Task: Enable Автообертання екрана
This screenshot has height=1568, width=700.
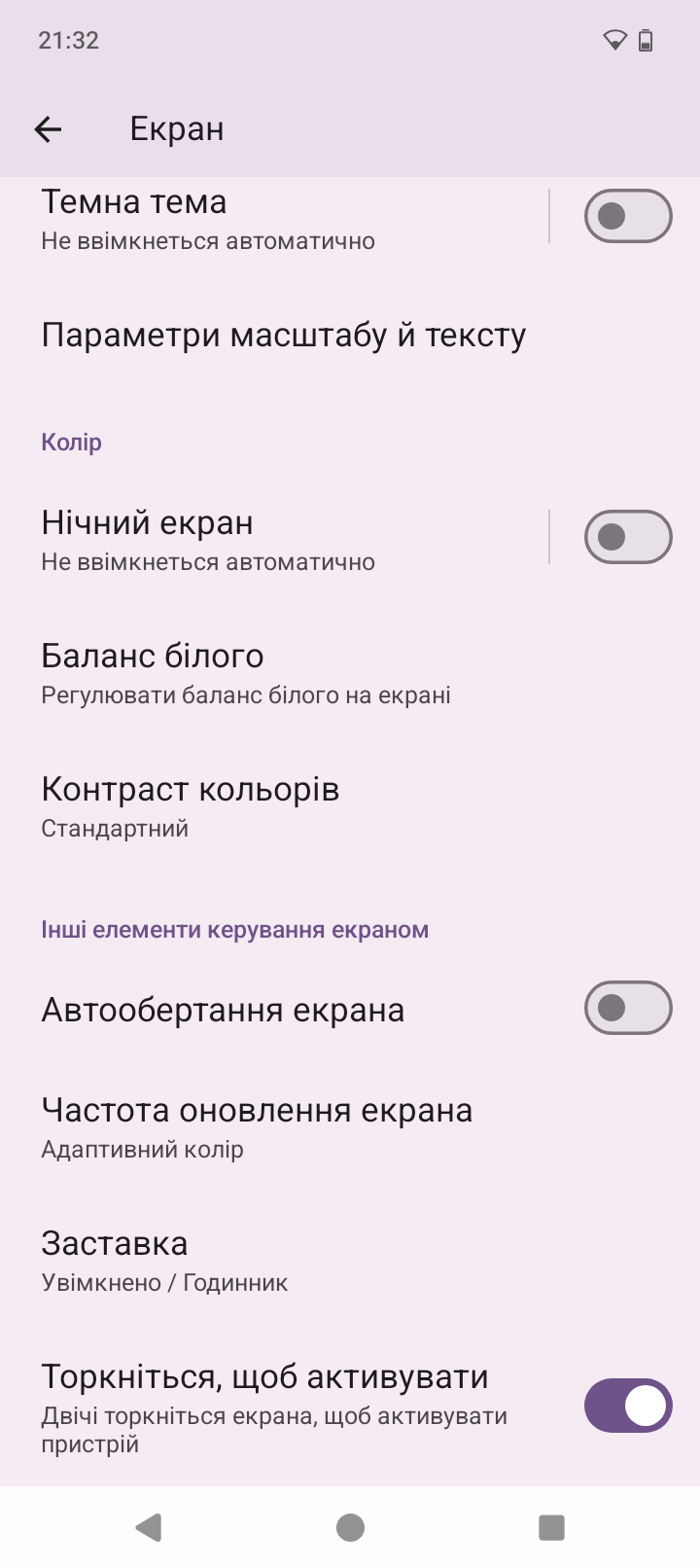Action: (627, 1008)
